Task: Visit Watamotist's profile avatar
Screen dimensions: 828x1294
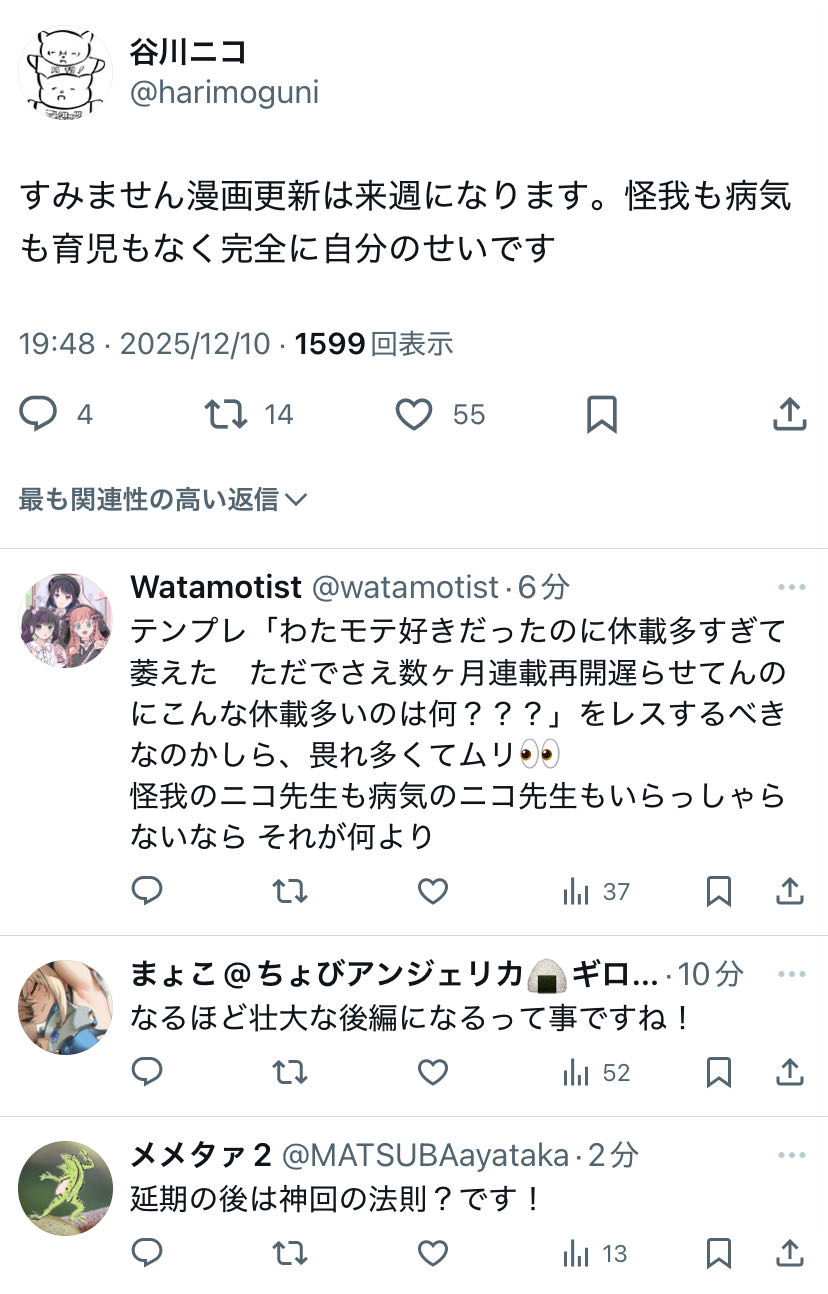Action: [65, 620]
